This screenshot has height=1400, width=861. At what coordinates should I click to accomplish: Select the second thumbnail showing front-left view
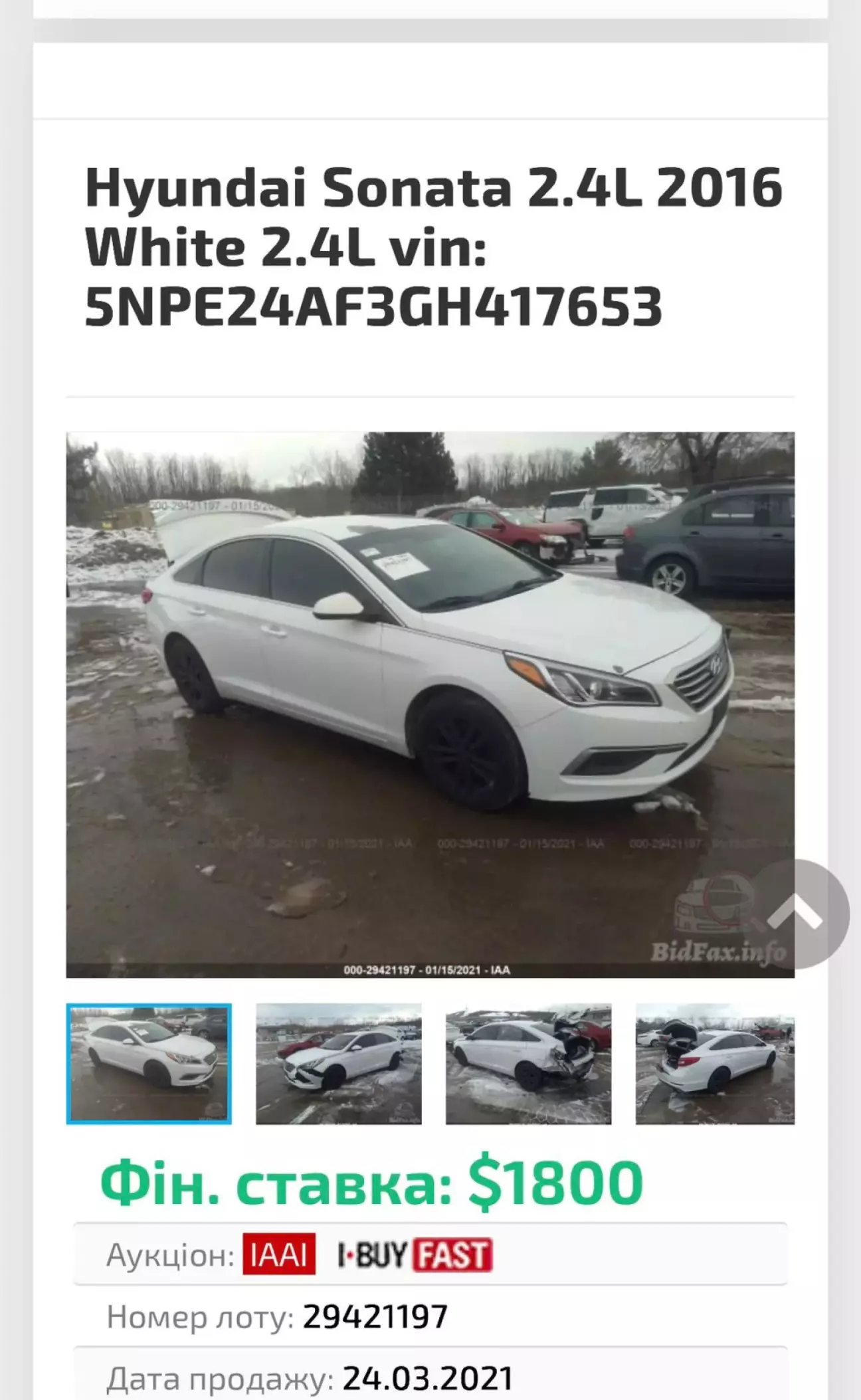tap(339, 1064)
